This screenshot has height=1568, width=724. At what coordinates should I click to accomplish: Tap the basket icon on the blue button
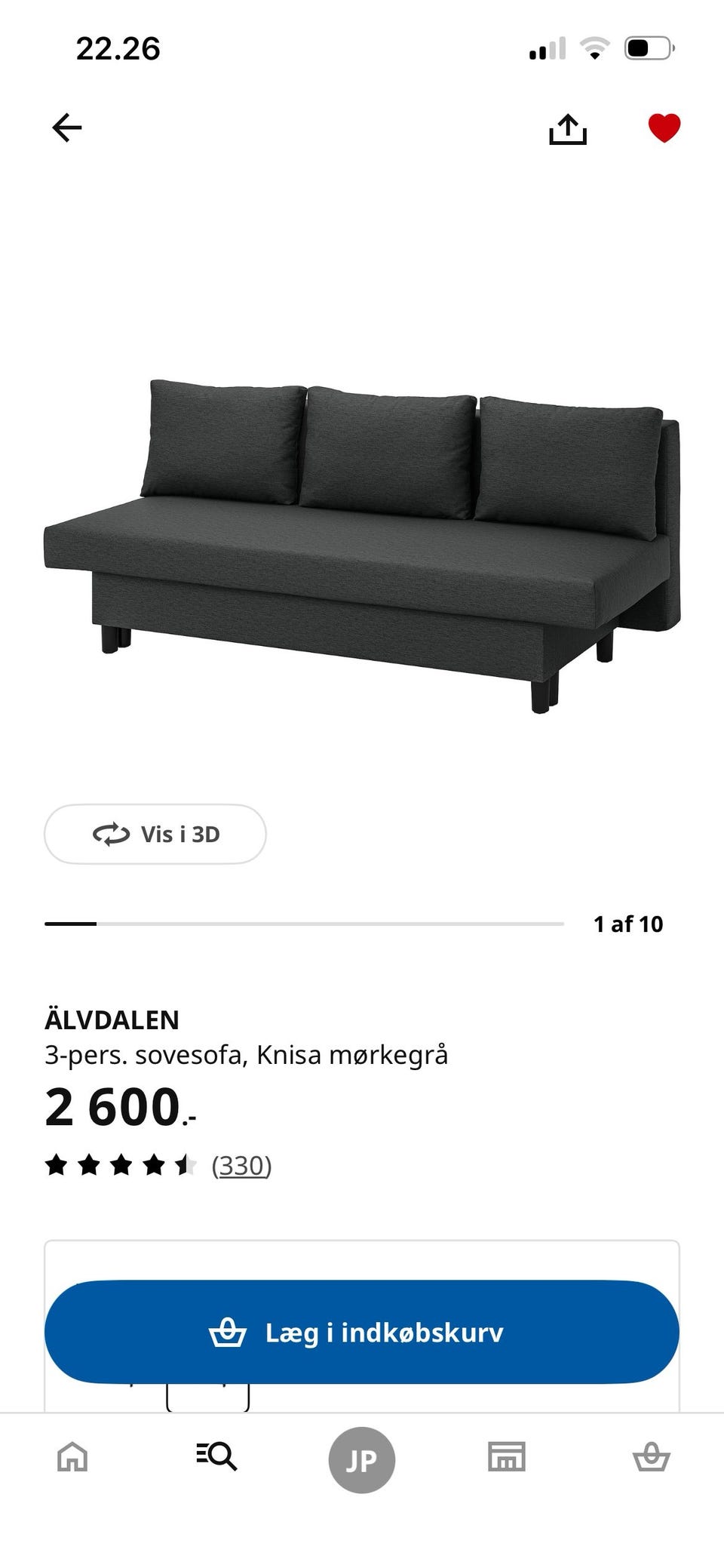click(x=230, y=1332)
